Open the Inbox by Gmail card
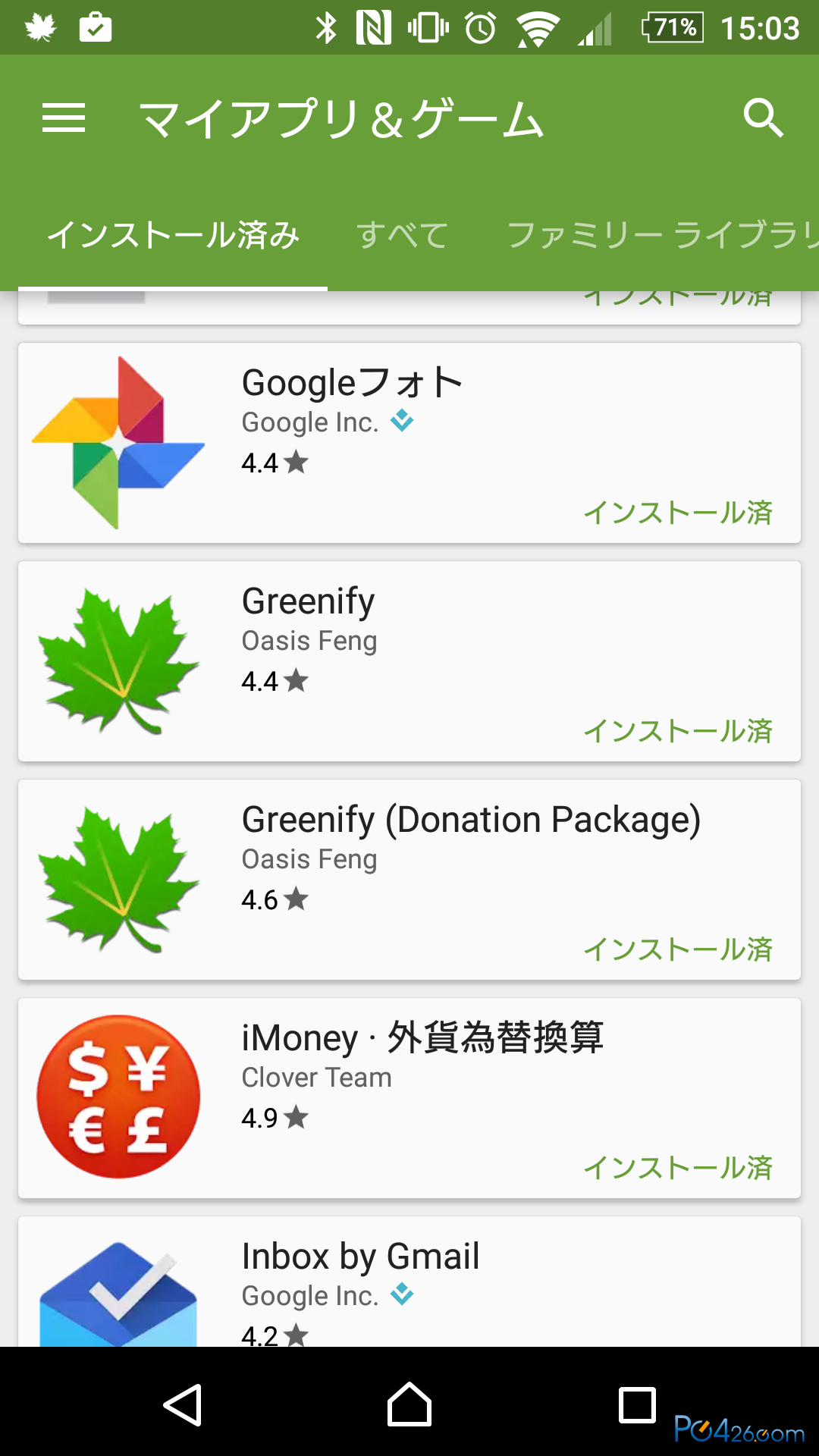 click(x=409, y=1282)
